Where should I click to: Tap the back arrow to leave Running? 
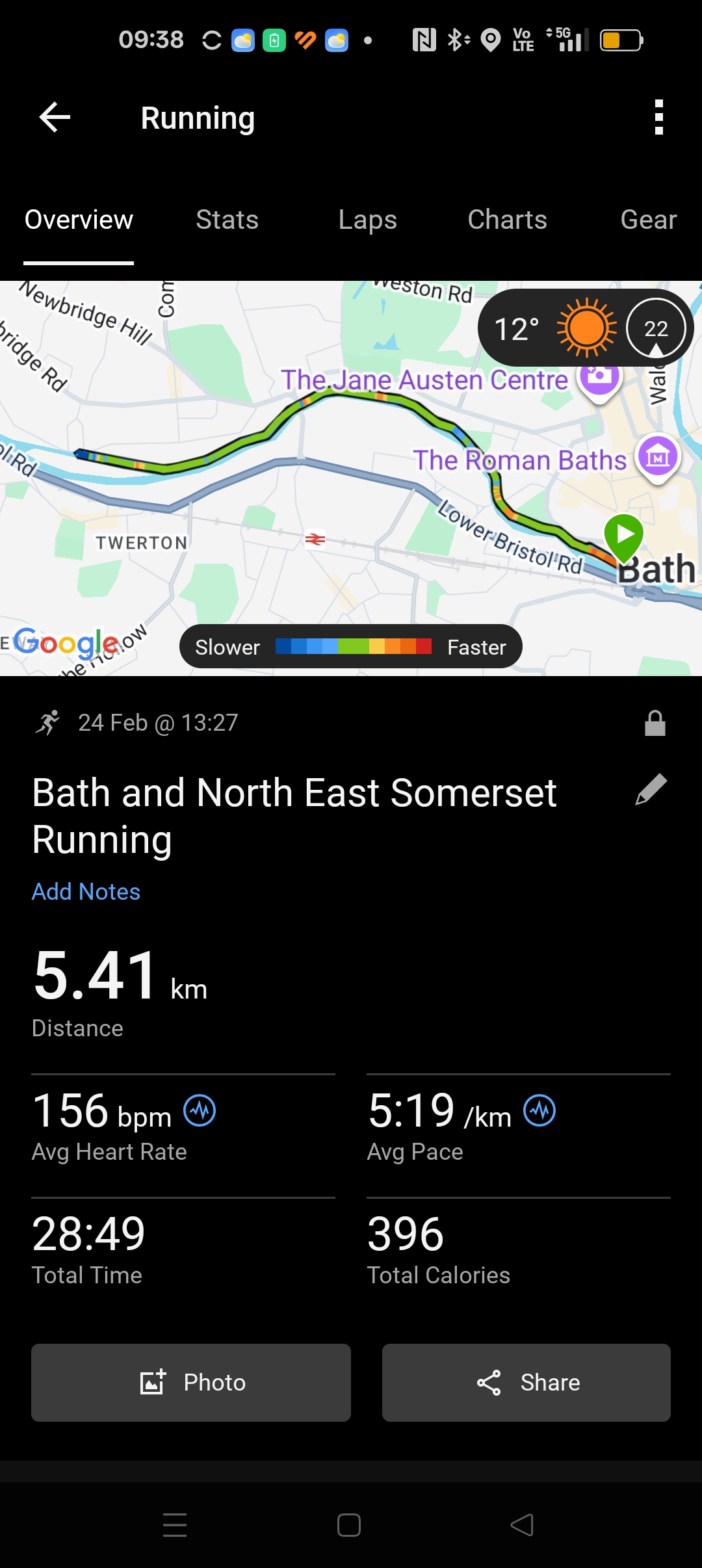click(x=55, y=117)
